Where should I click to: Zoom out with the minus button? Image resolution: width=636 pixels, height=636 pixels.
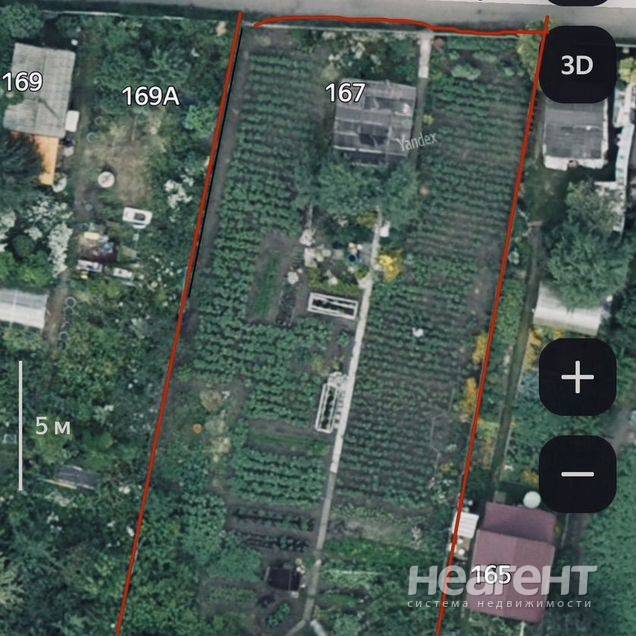[x=577, y=474]
